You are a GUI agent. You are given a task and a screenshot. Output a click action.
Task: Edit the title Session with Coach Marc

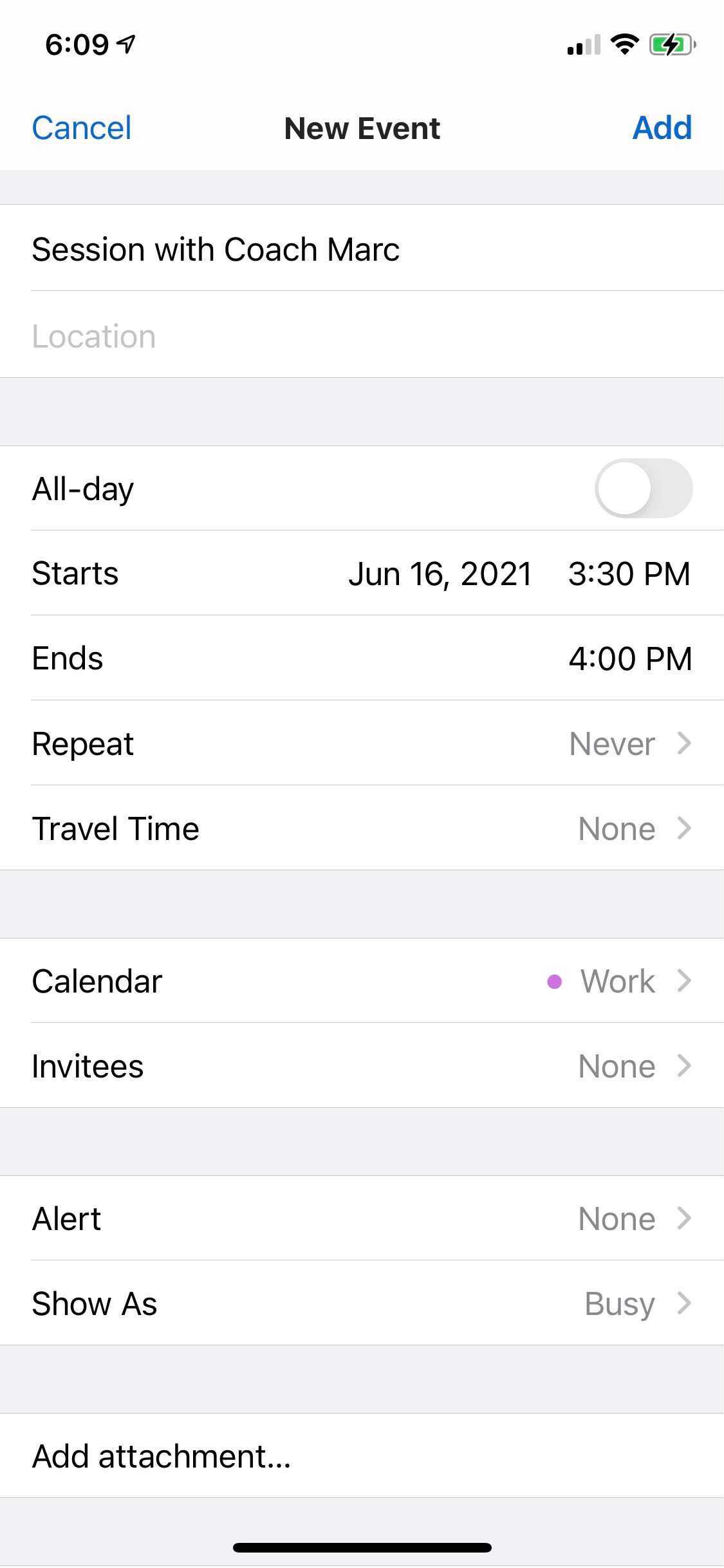pyautogui.click(x=362, y=248)
